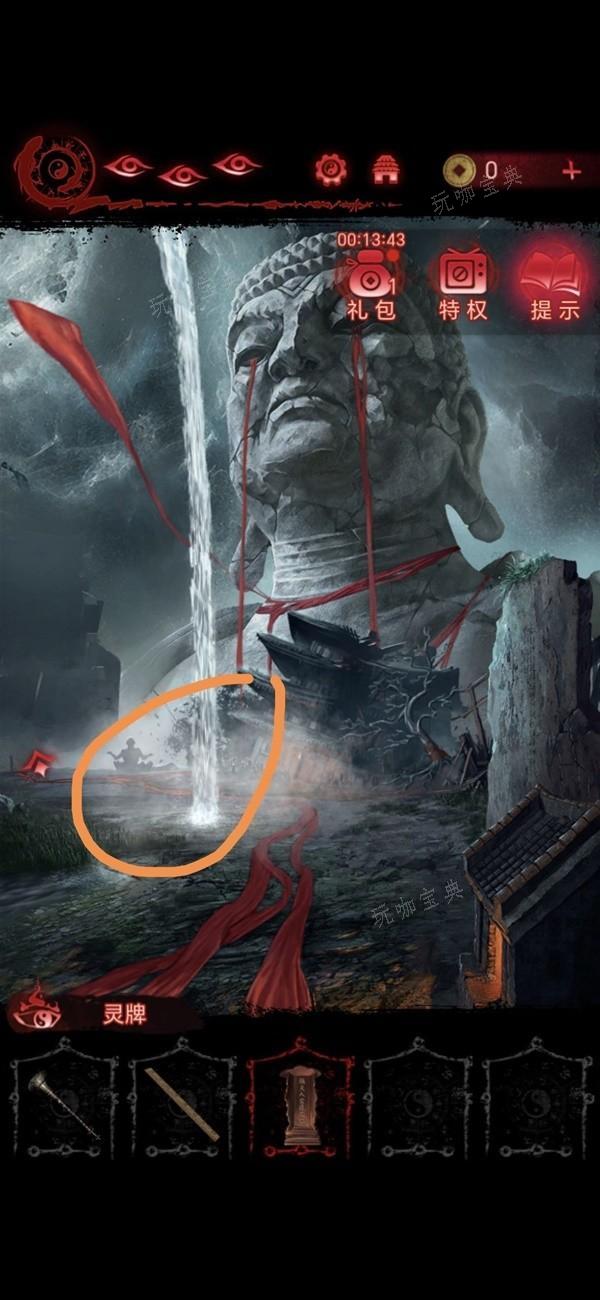Inspect item with the flaming eye icon
The image size is (600, 1300).
click(x=40, y=1013)
